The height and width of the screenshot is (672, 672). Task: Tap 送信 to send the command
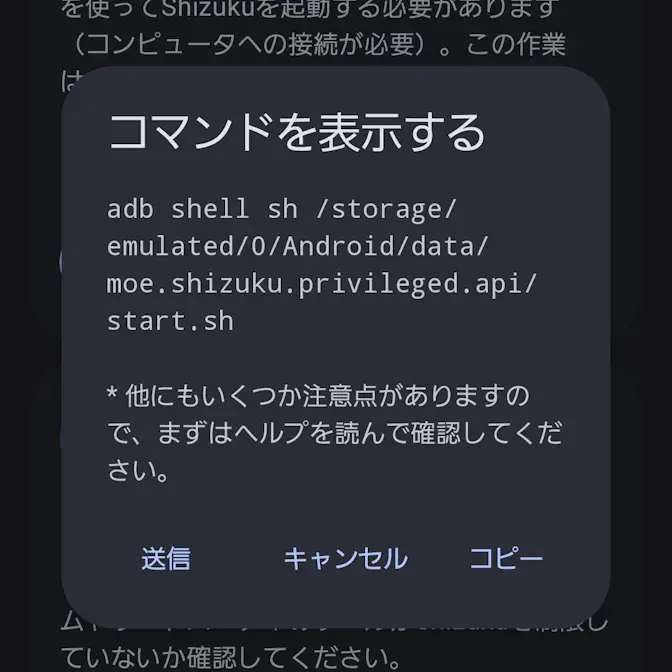point(166,558)
